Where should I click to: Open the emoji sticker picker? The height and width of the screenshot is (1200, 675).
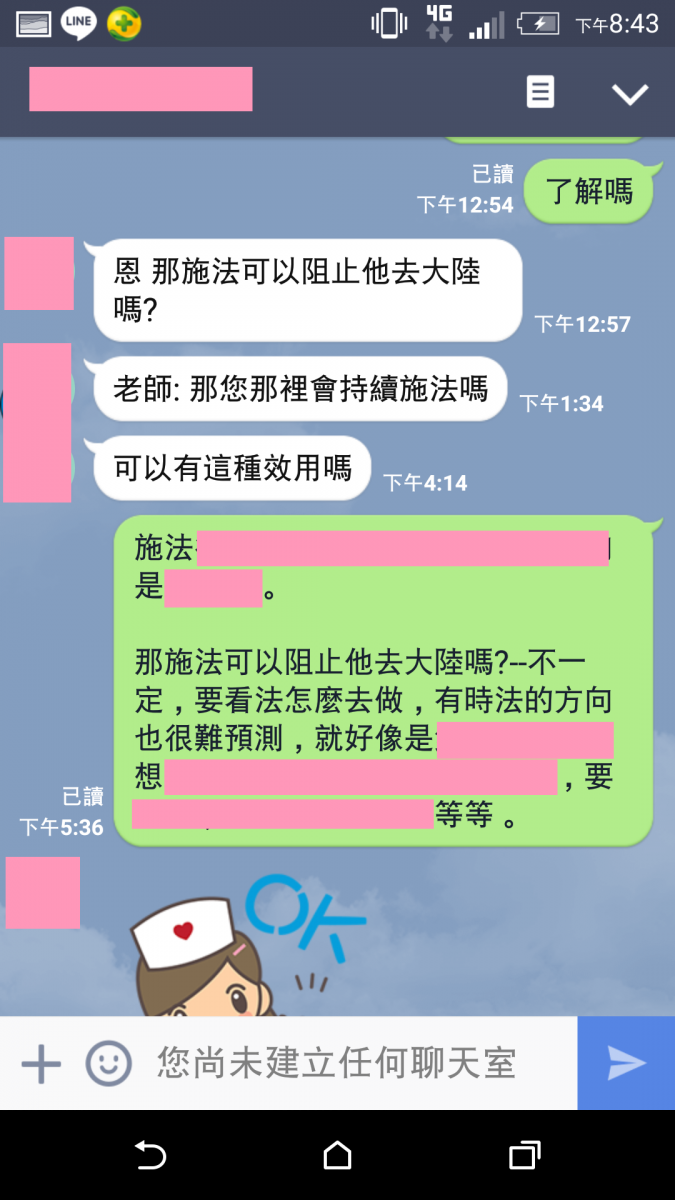108,1064
